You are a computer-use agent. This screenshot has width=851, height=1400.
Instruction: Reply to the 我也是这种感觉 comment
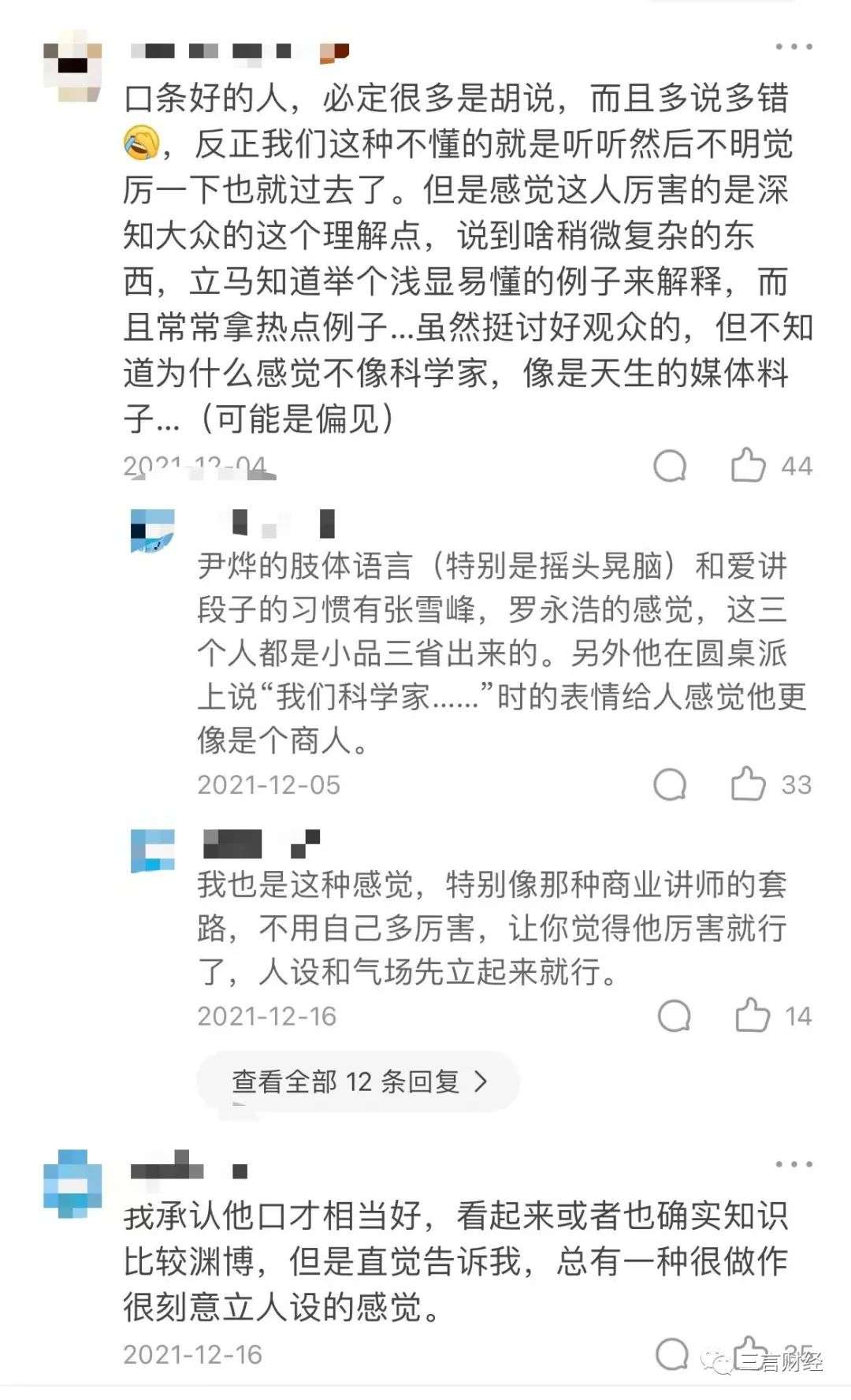click(674, 1016)
